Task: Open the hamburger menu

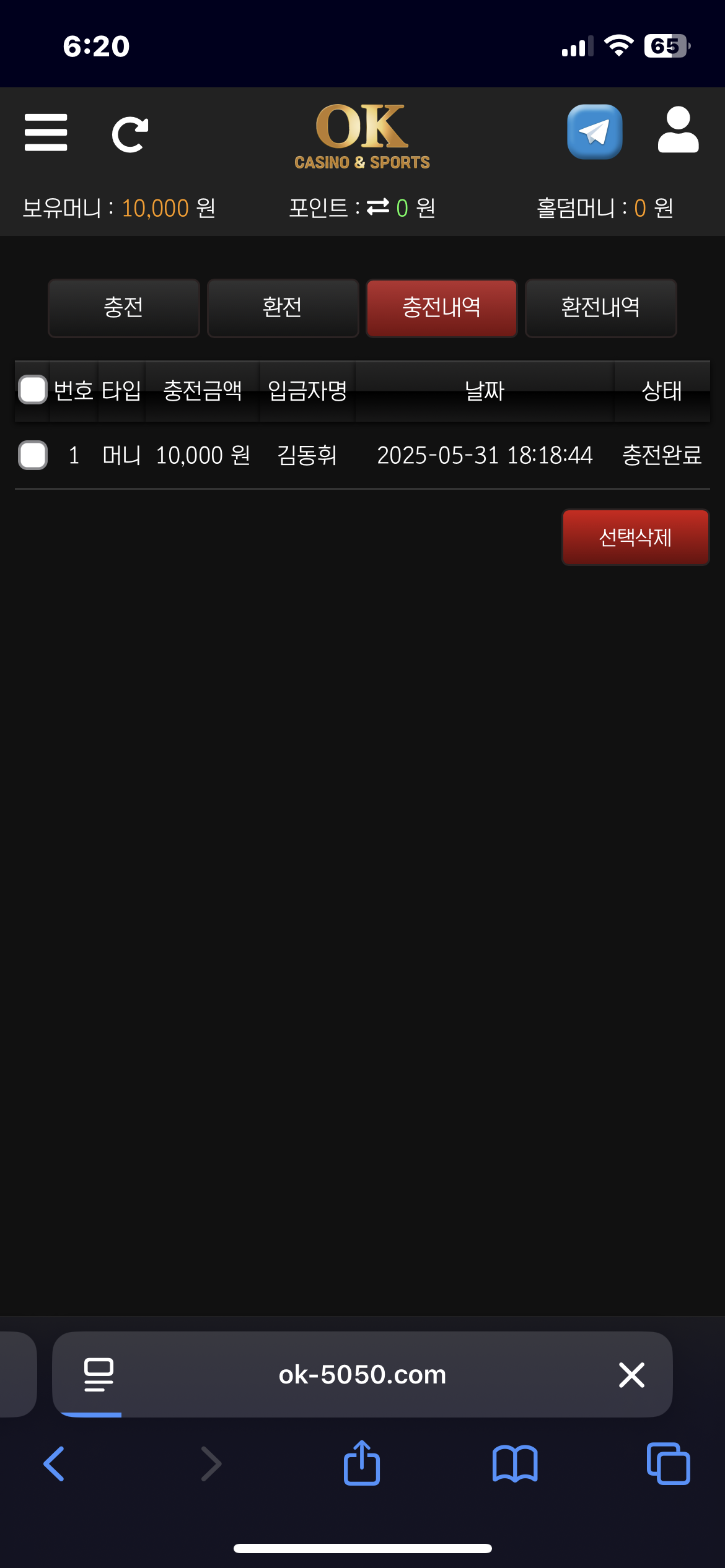Action: [x=46, y=132]
